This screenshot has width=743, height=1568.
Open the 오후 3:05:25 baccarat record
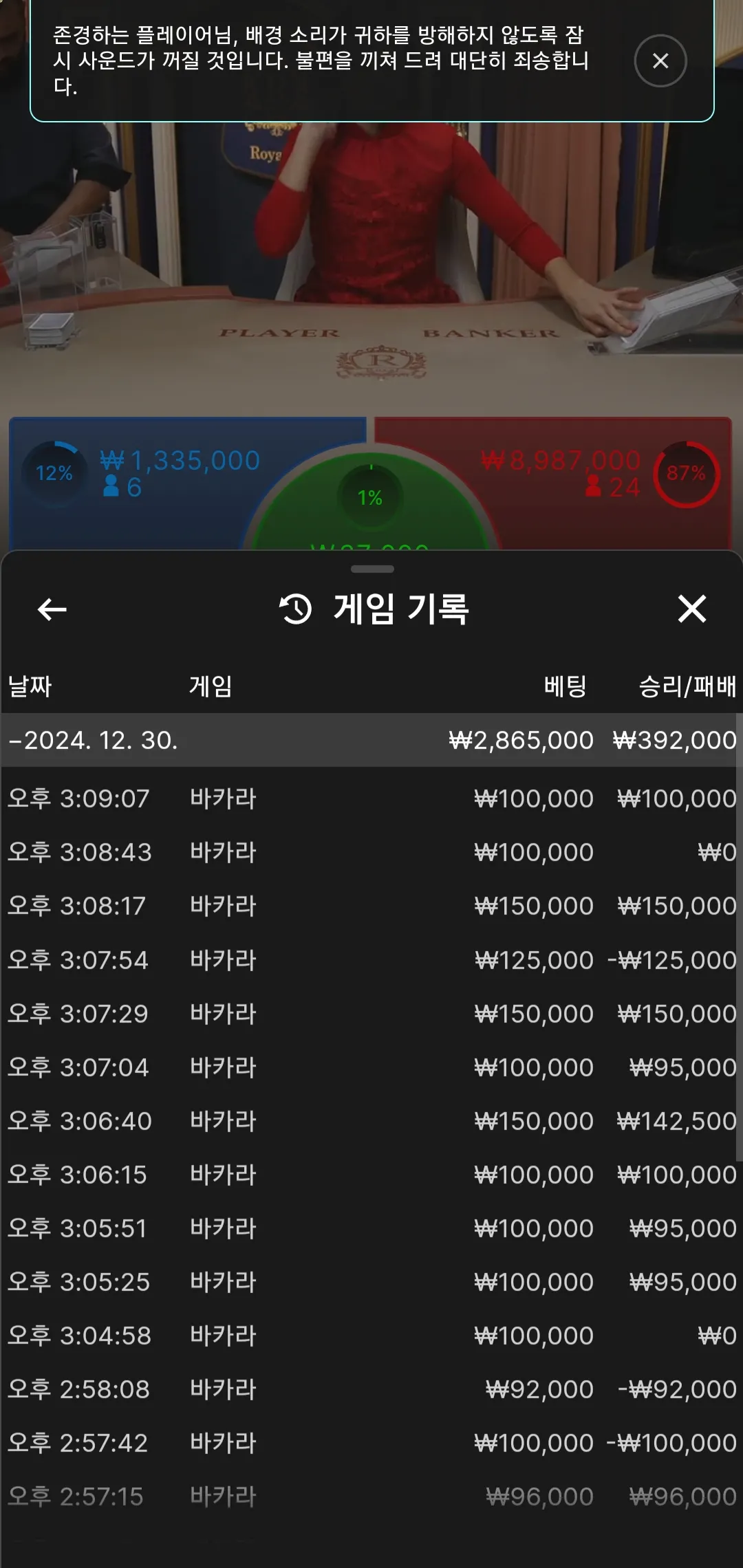pos(371,1282)
